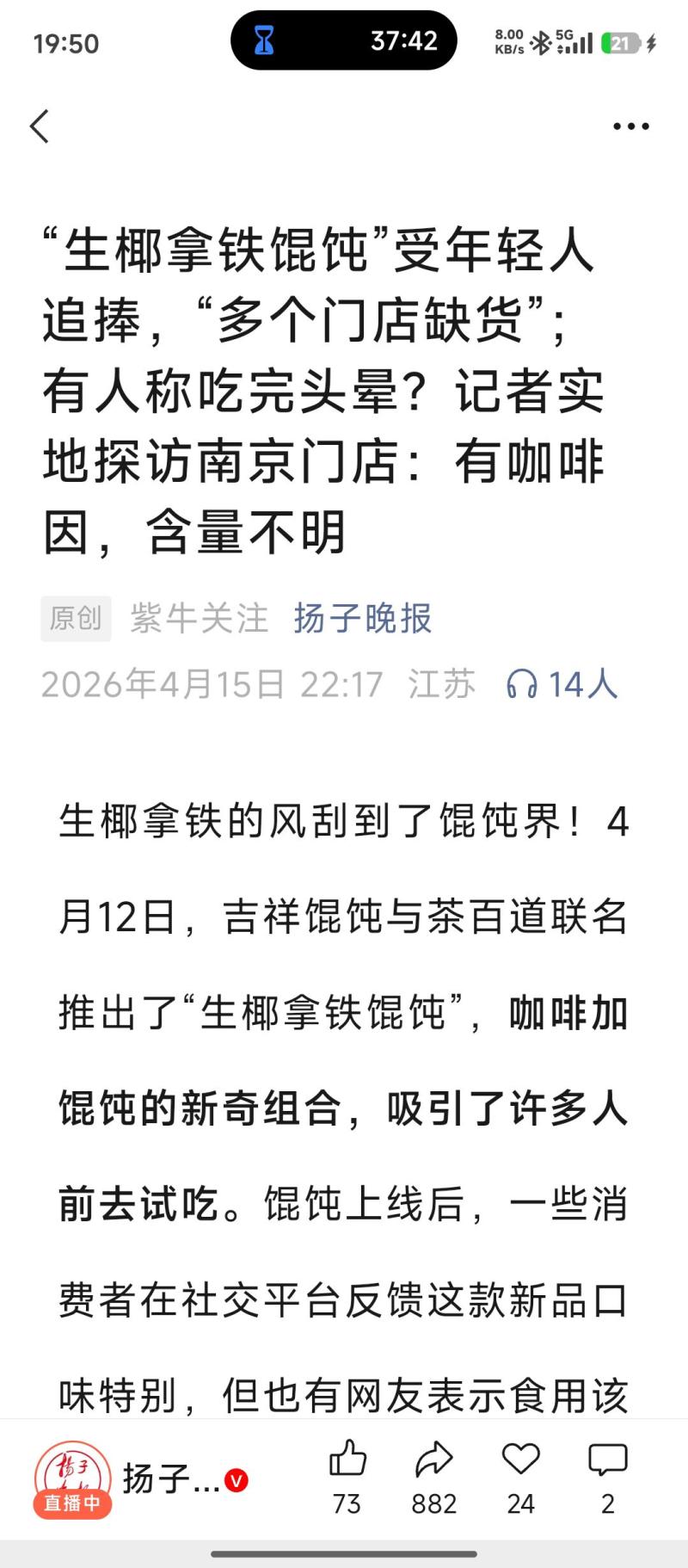Go back using the top-left arrow
This screenshot has width=688, height=1568.
pos(40,127)
